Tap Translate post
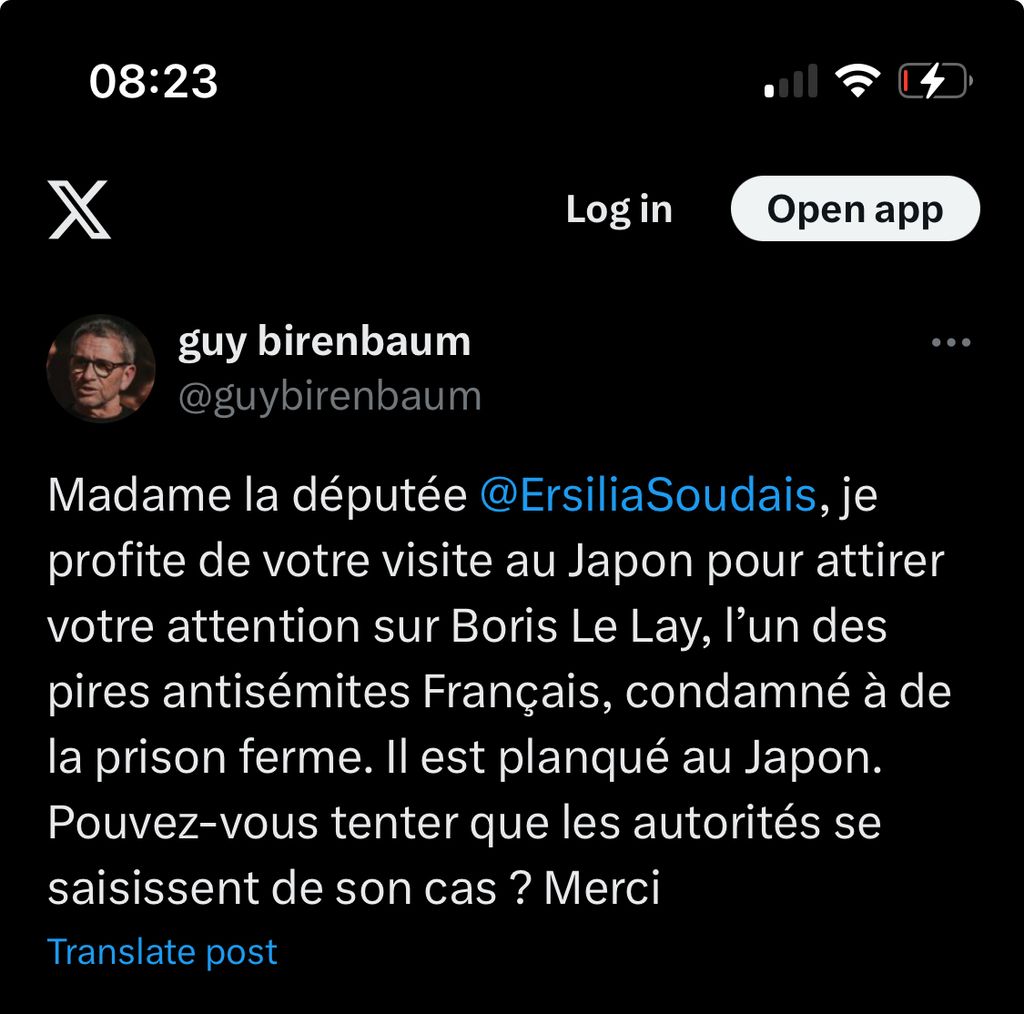 click(x=162, y=952)
